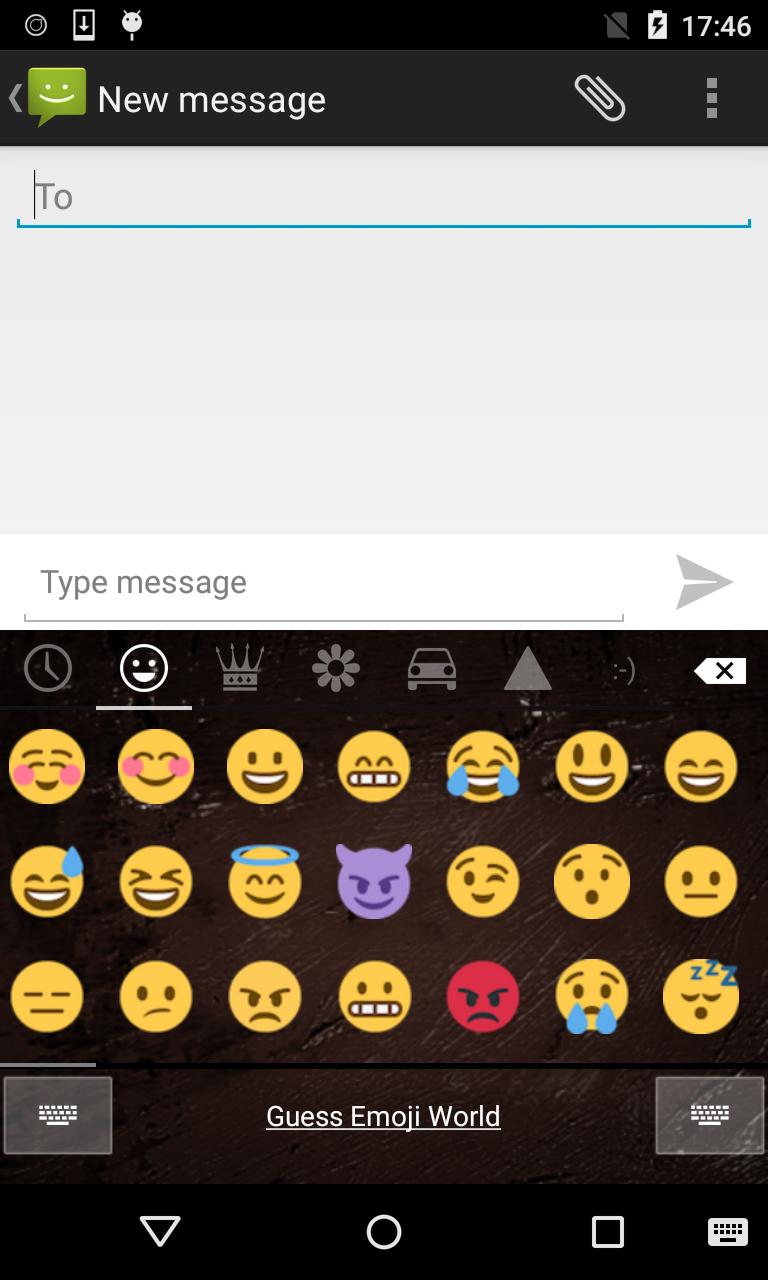Insert the purple devil emoji
This screenshot has width=768, height=1280.
click(x=374, y=882)
